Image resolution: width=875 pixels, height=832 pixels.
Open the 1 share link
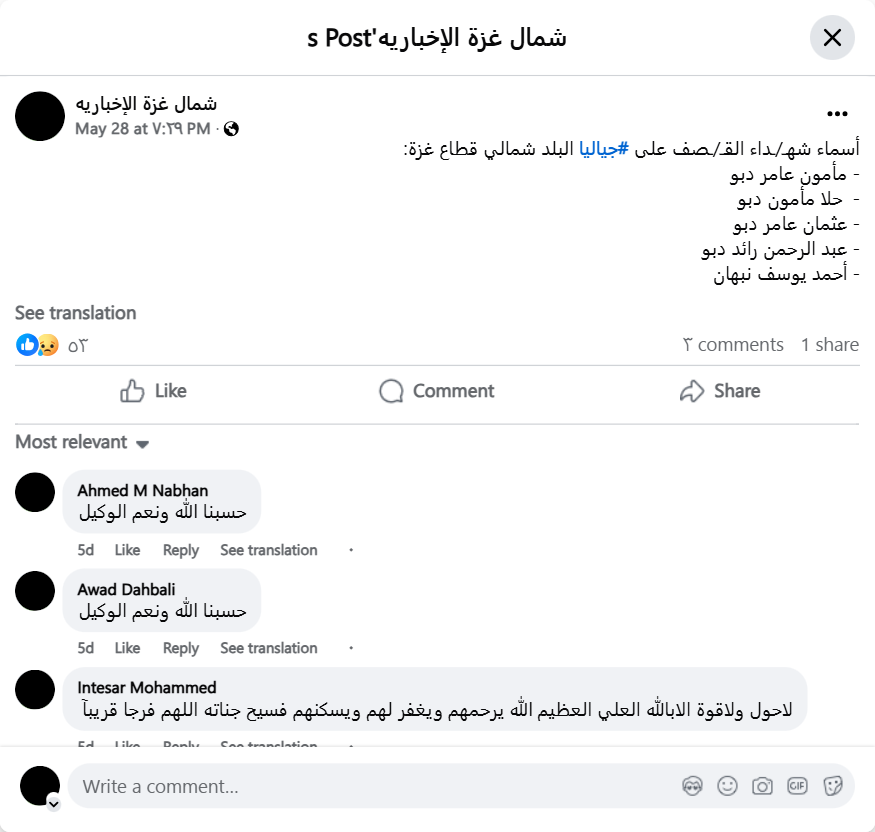[x=829, y=345]
